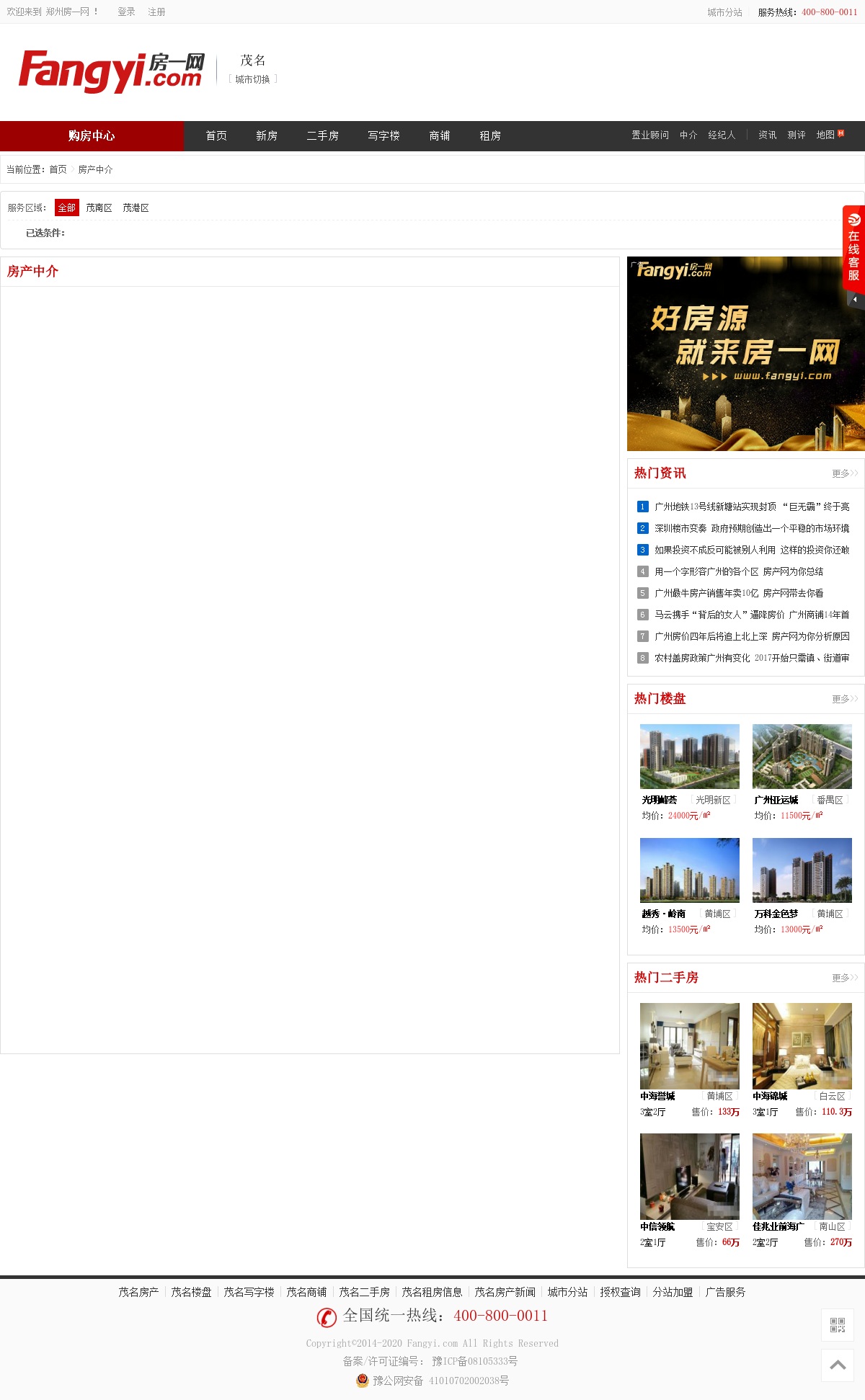This screenshot has height=1400, width=865.
Task: Switch to the 二手房 section
Action: tap(322, 135)
